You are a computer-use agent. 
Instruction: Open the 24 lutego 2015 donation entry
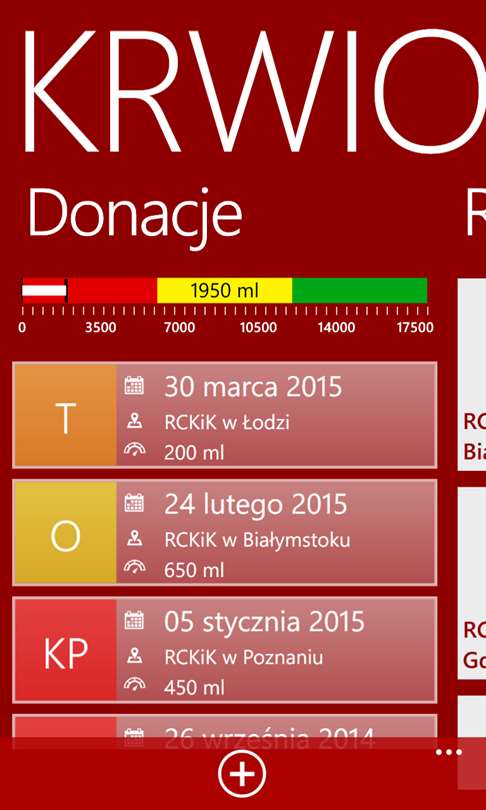225,533
